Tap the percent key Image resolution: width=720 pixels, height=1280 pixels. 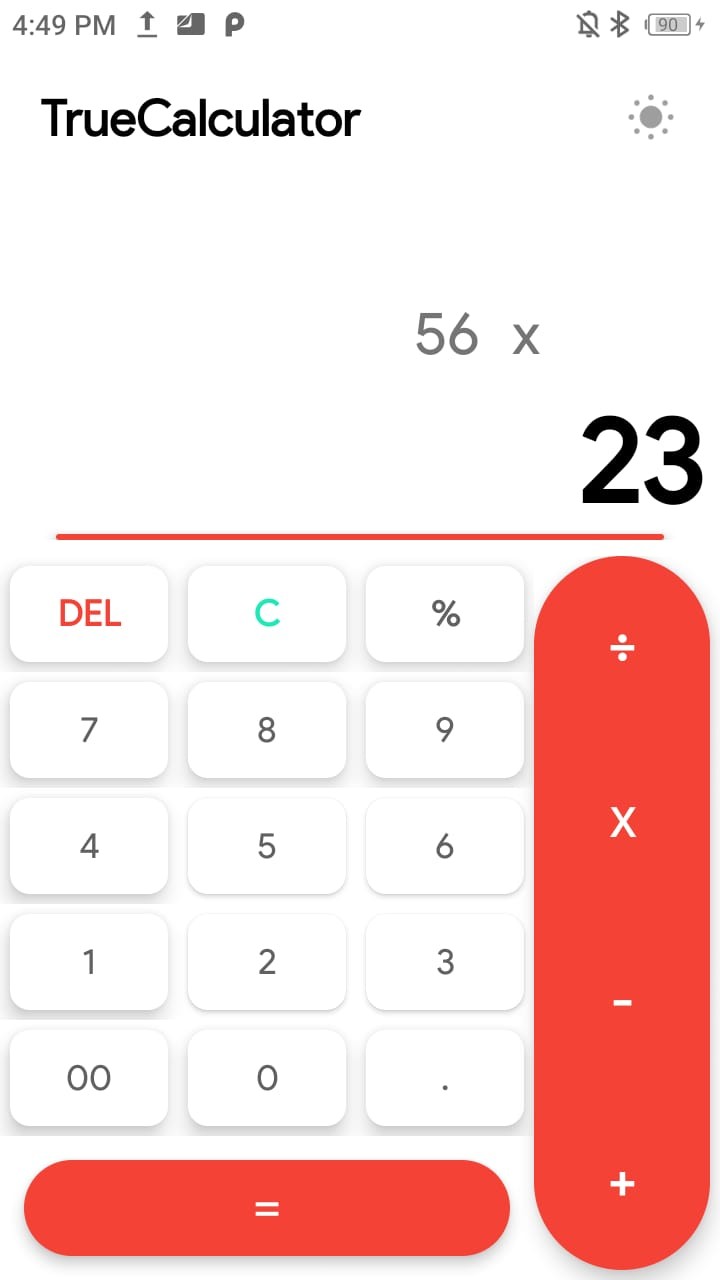[445, 613]
